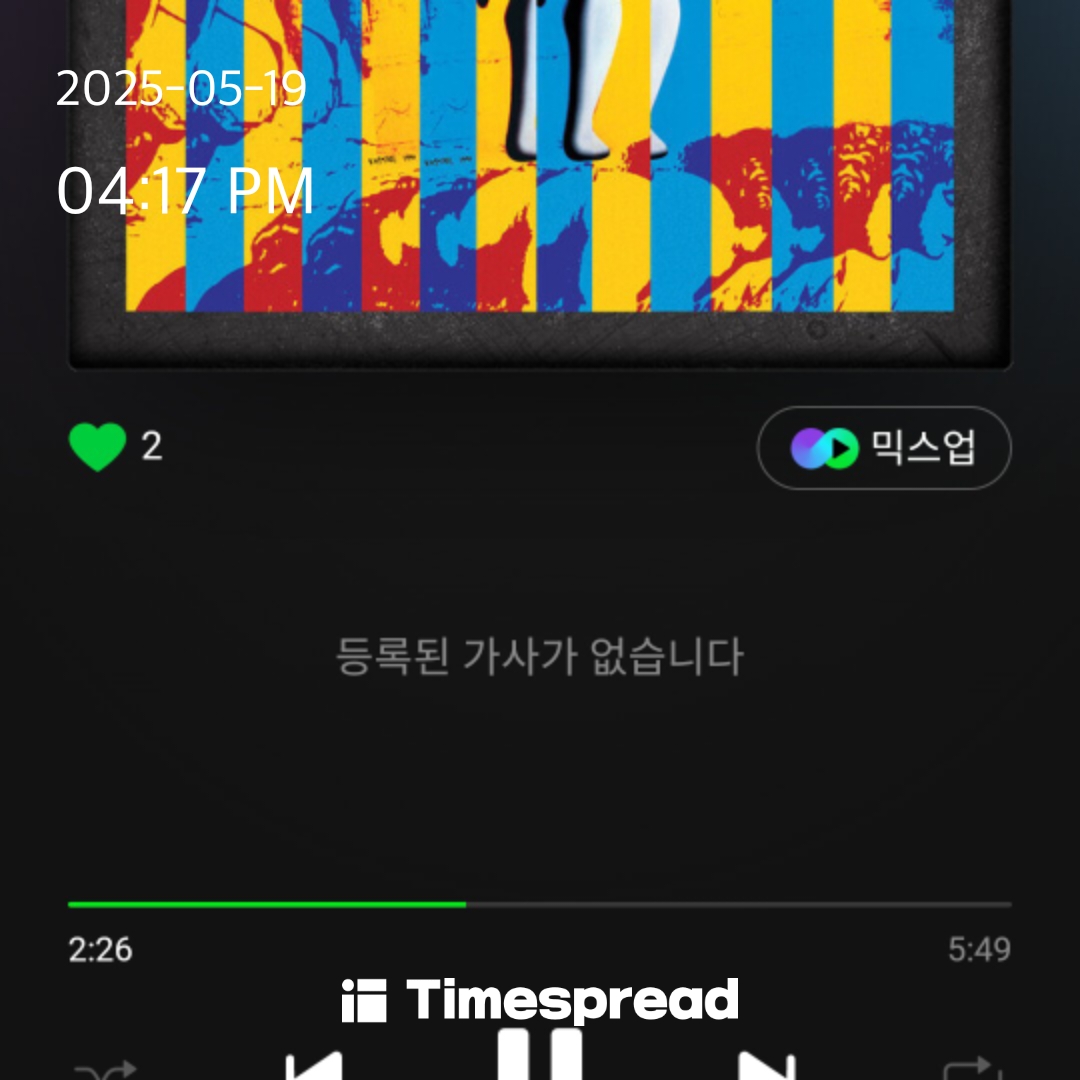1080x1080 pixels.
Task: Unlike the song with the green heart
Action: pyautogui.click(x=97, y=447)
